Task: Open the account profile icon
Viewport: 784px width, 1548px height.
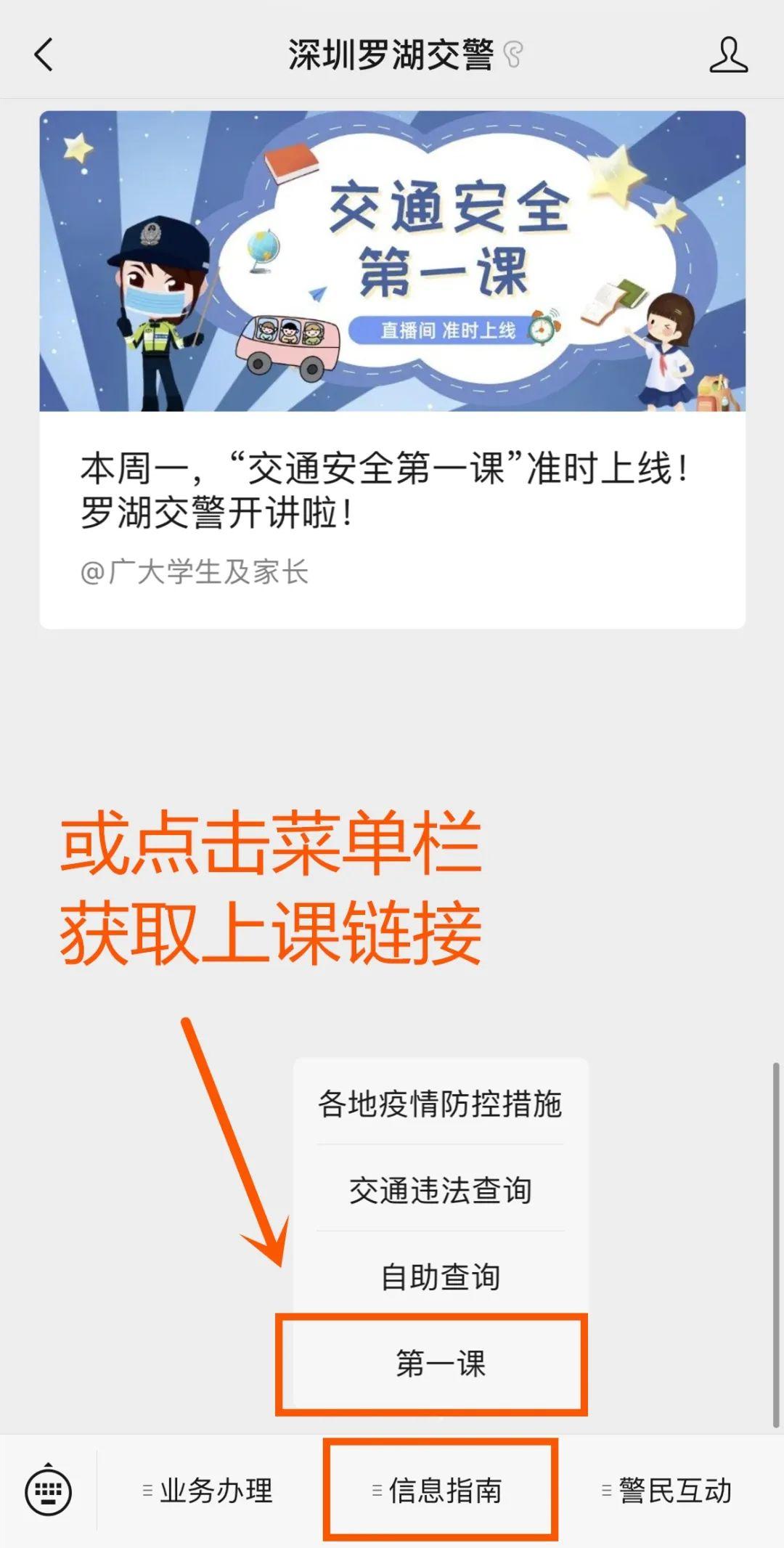Action: click(728, 55)
